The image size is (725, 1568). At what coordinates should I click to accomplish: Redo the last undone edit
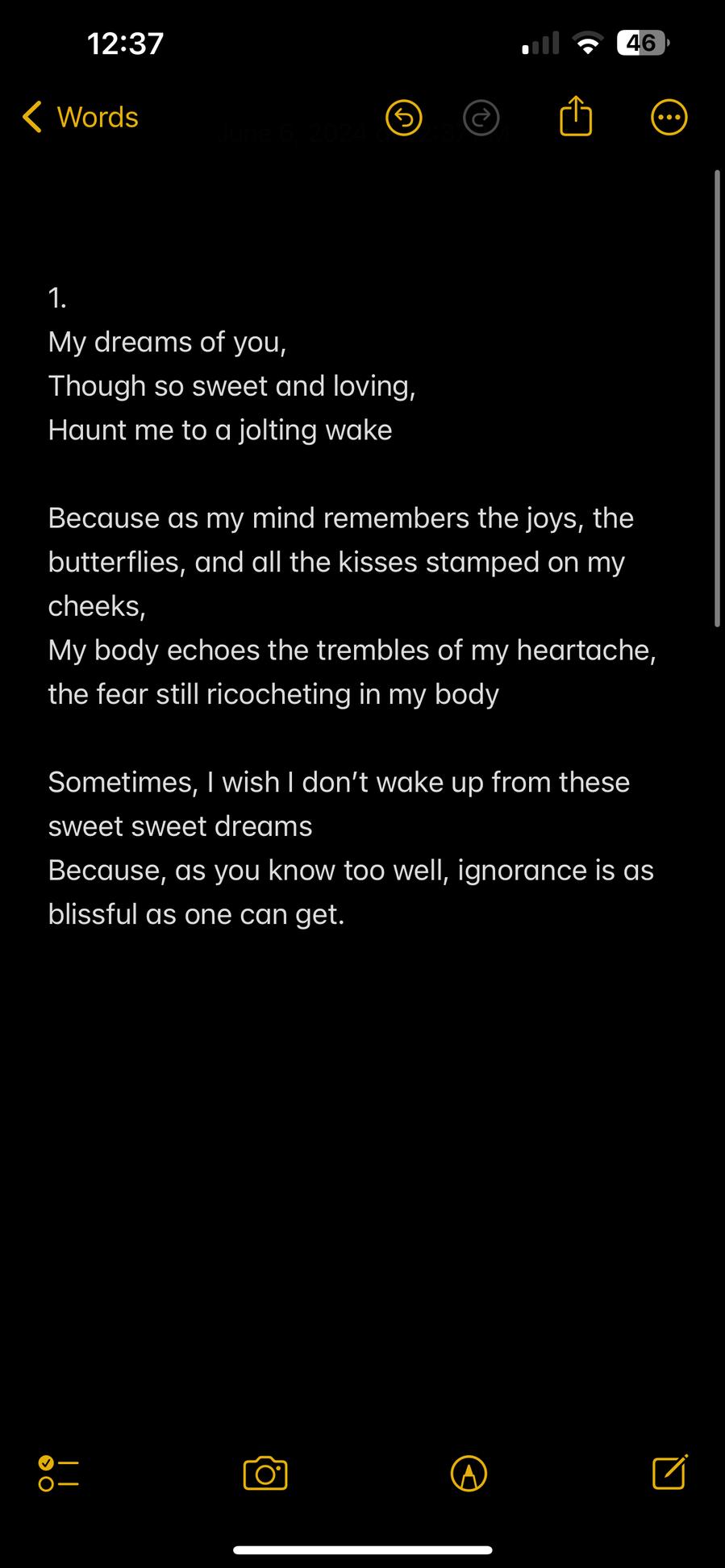[x=481, y=119]
